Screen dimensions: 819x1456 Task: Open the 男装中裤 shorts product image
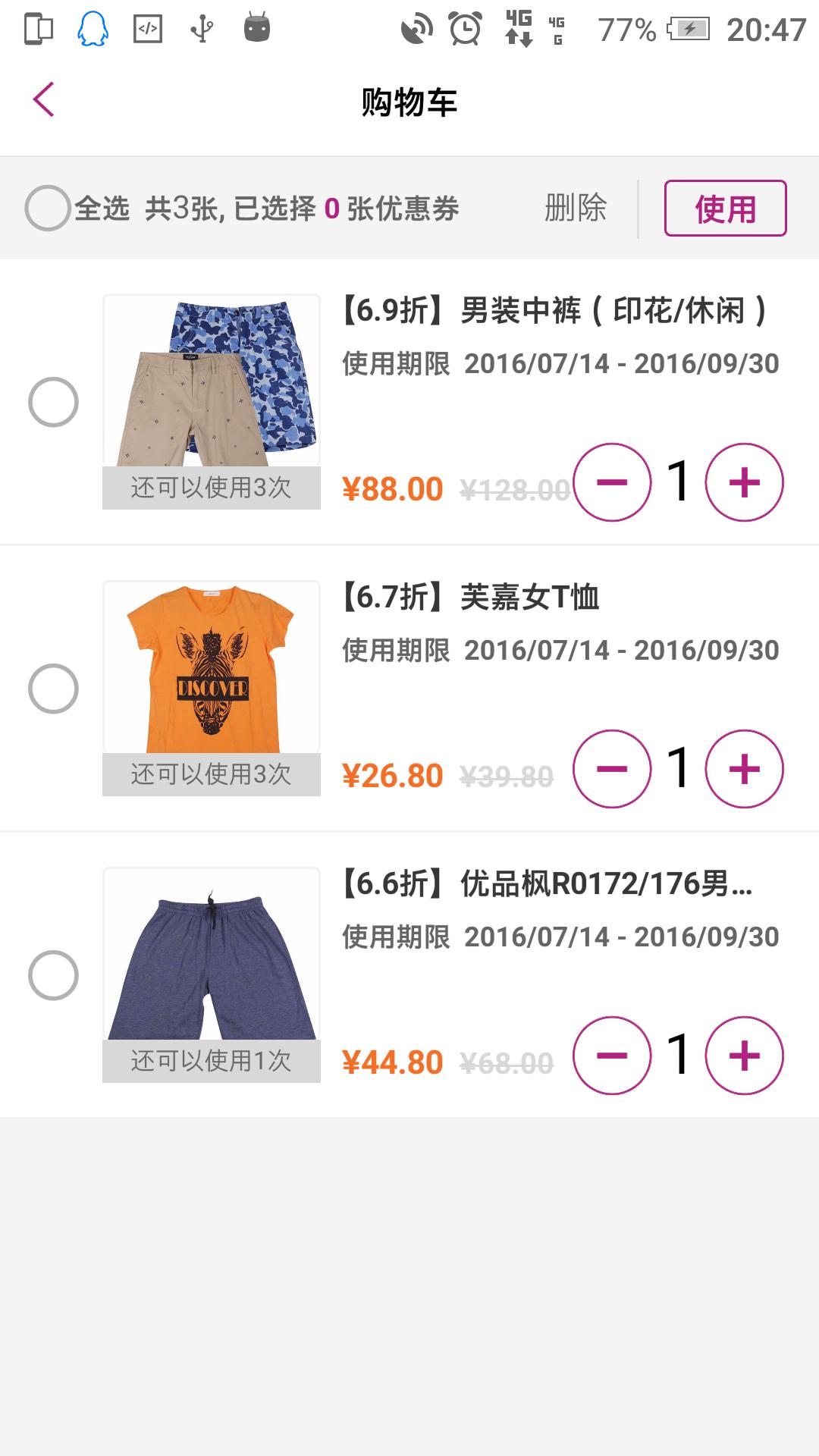[212, 381]
